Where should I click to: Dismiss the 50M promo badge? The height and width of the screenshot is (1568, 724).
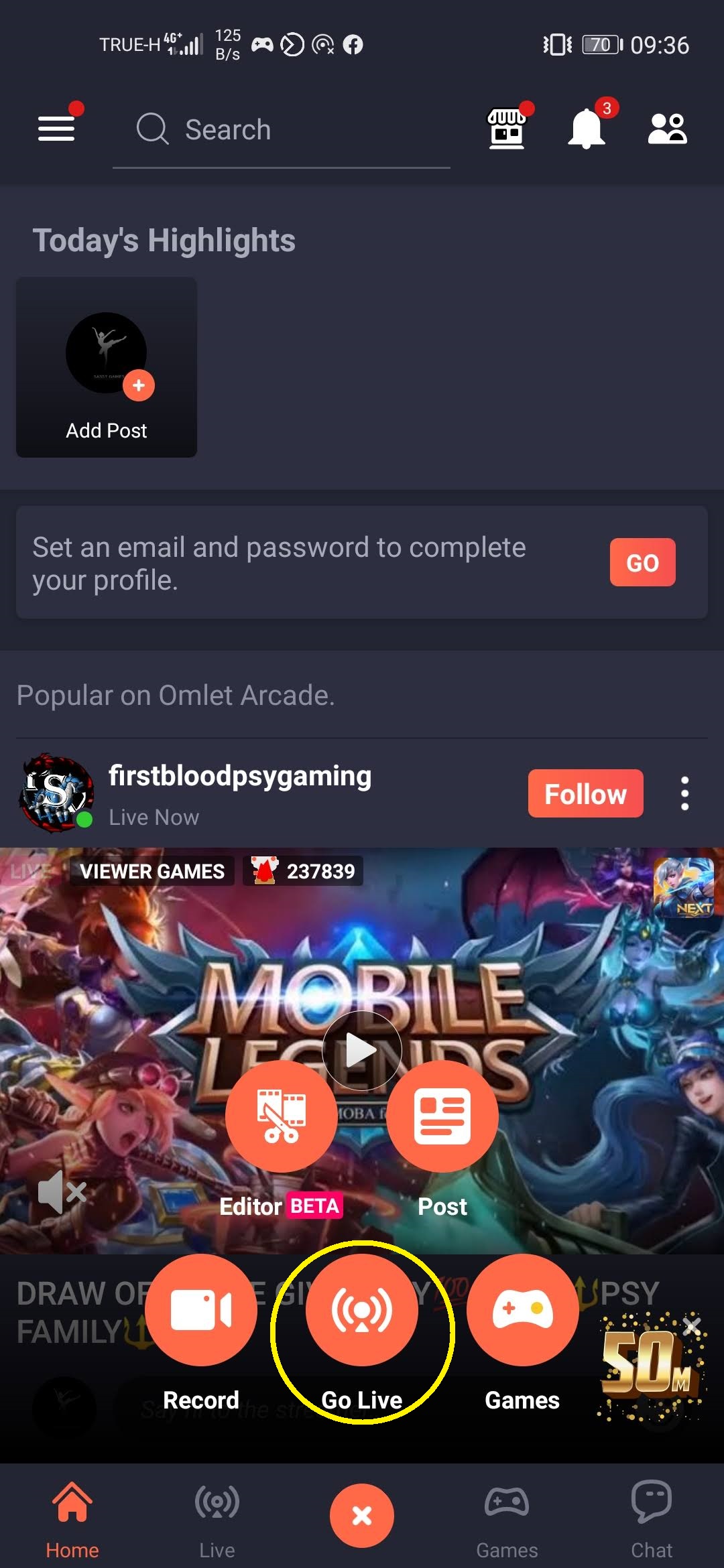[x=692, y=1326]
